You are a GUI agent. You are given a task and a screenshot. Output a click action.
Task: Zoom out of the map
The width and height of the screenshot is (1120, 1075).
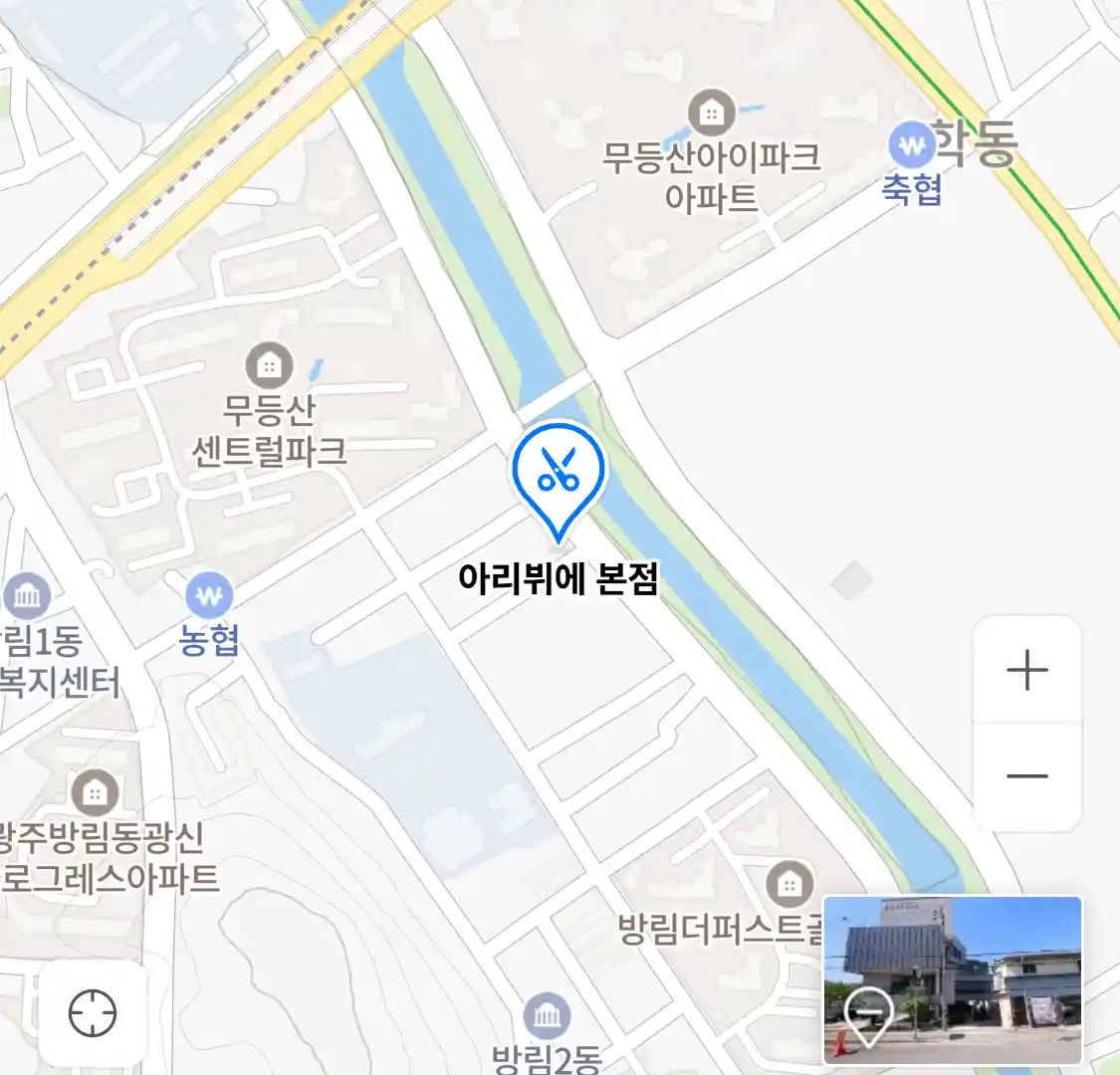(1026, 776)
